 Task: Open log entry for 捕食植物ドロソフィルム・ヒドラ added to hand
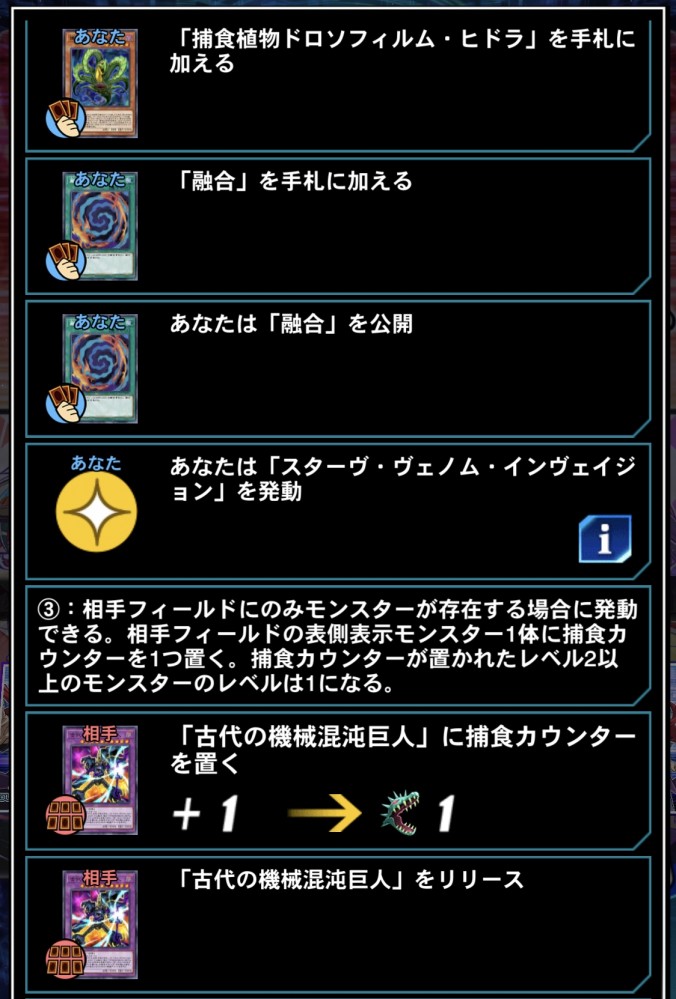point(338,82)
